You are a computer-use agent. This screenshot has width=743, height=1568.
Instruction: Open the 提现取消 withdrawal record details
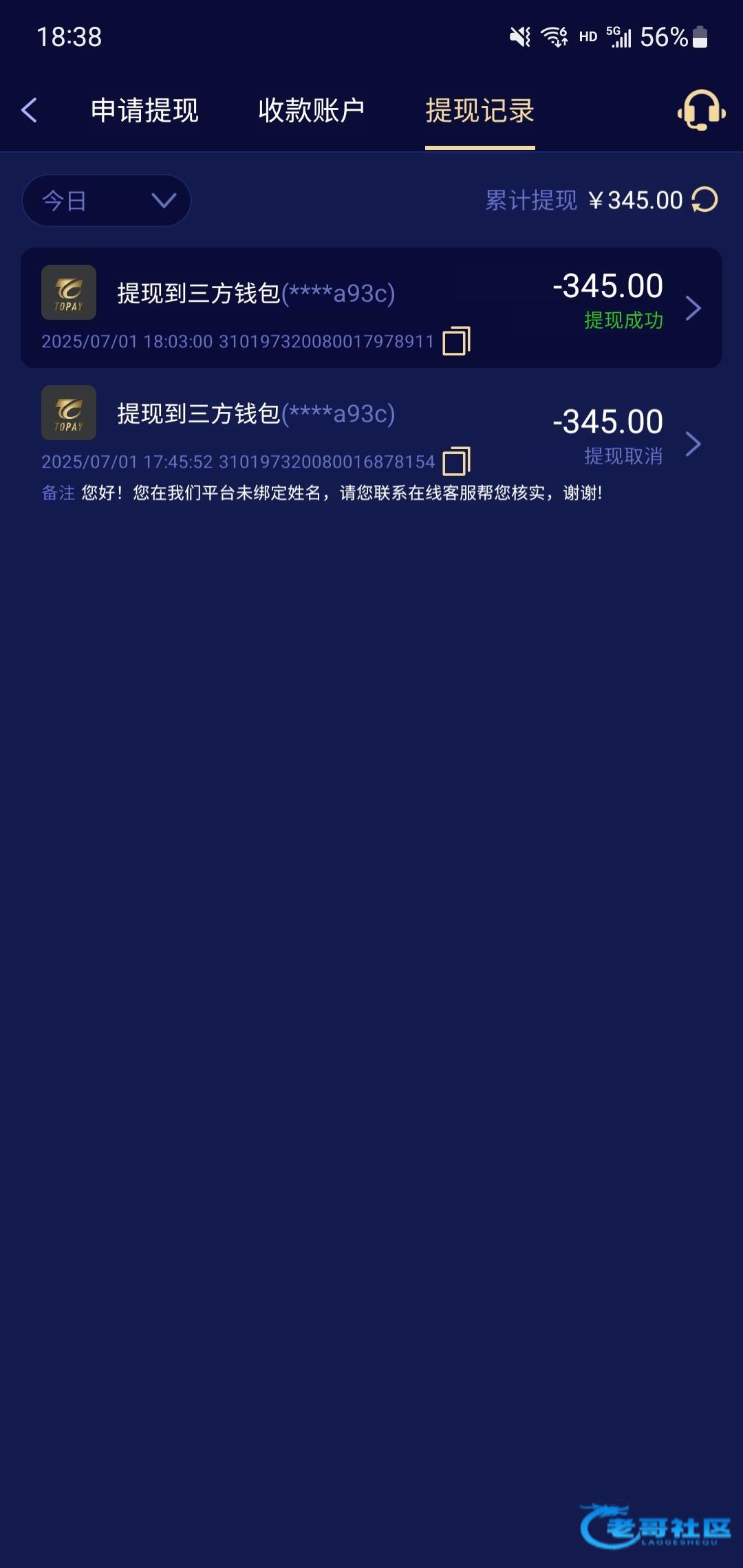[693, 444]
